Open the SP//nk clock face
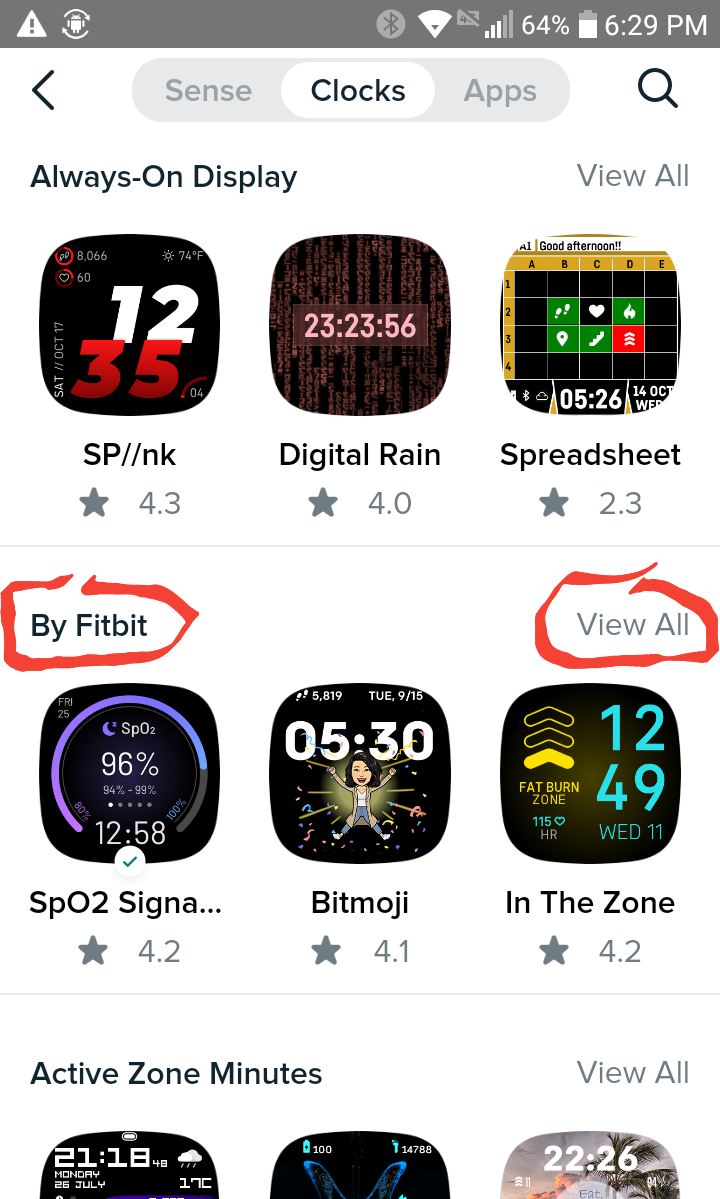This screenshot has height=1199, width=720. [x=130, y=325]
